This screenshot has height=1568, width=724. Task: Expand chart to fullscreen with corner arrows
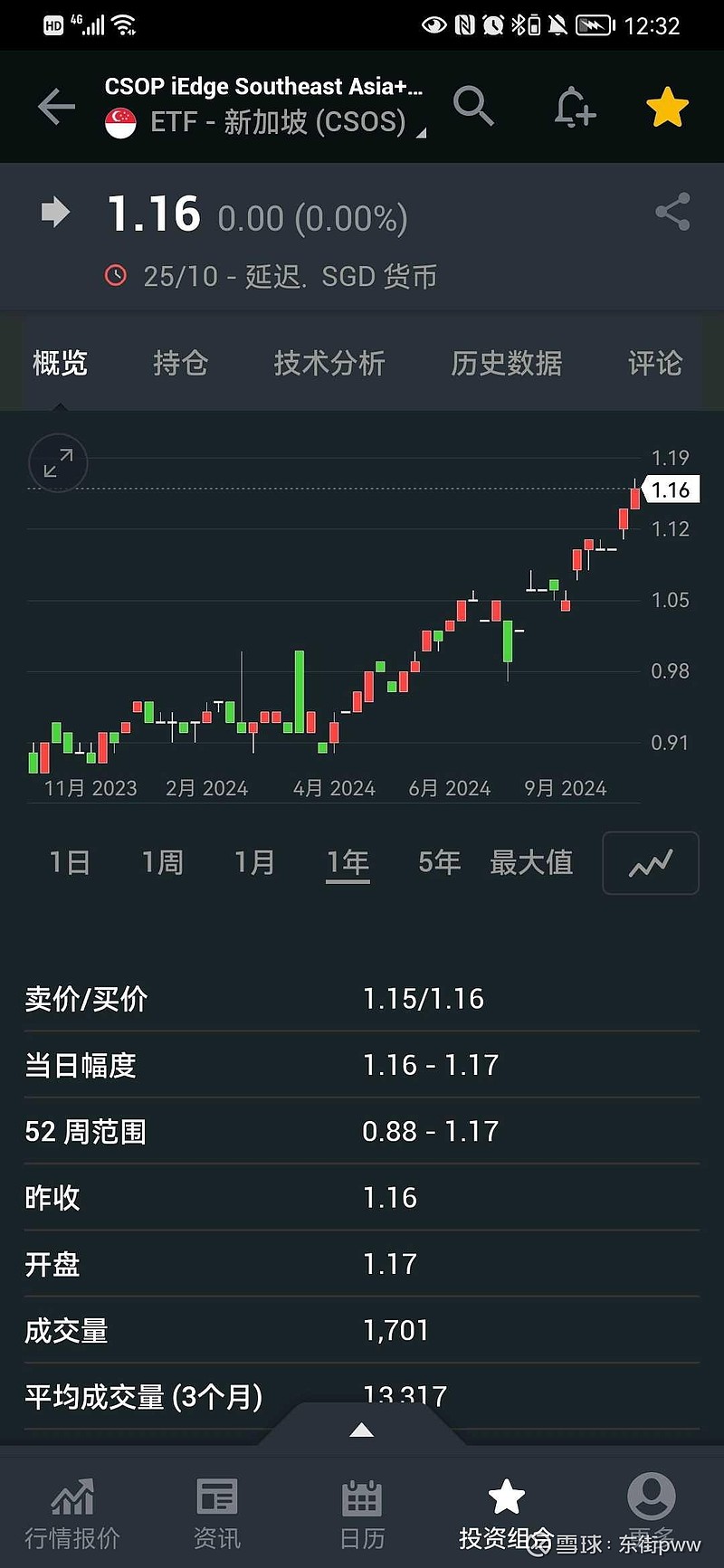[x=58, y=462]
